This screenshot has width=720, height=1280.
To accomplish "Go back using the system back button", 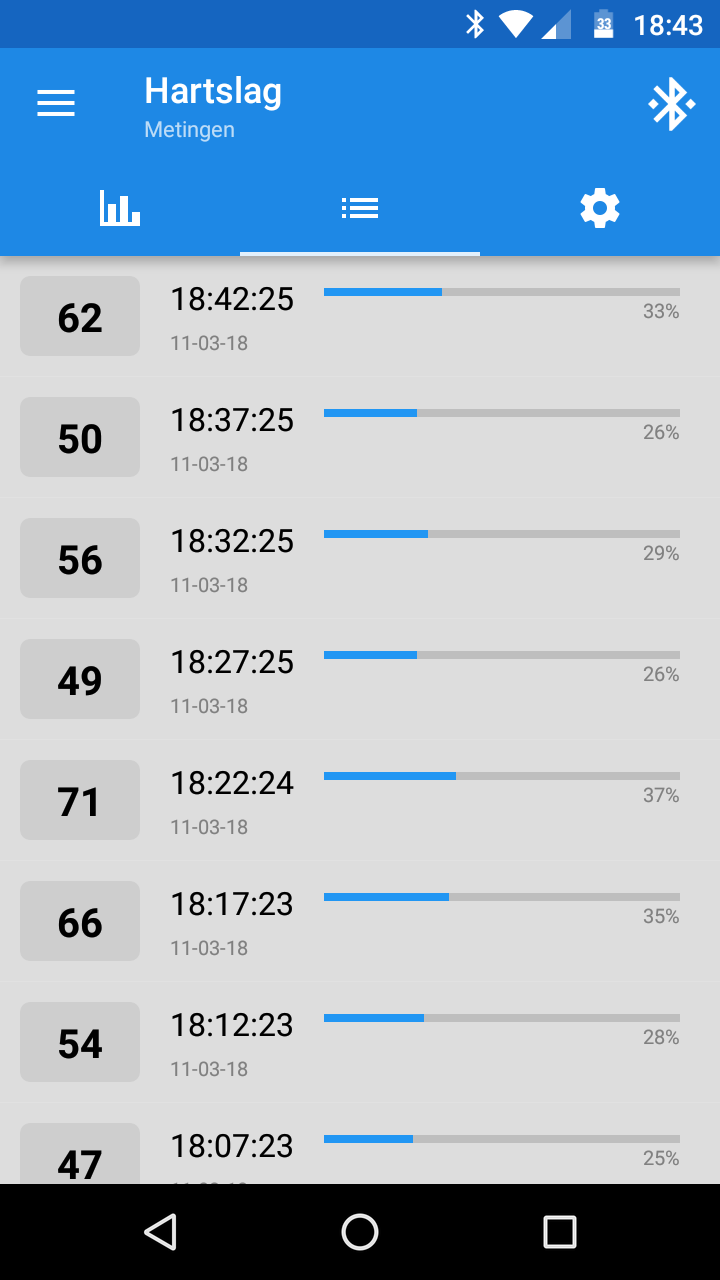I will (160, 1232).
